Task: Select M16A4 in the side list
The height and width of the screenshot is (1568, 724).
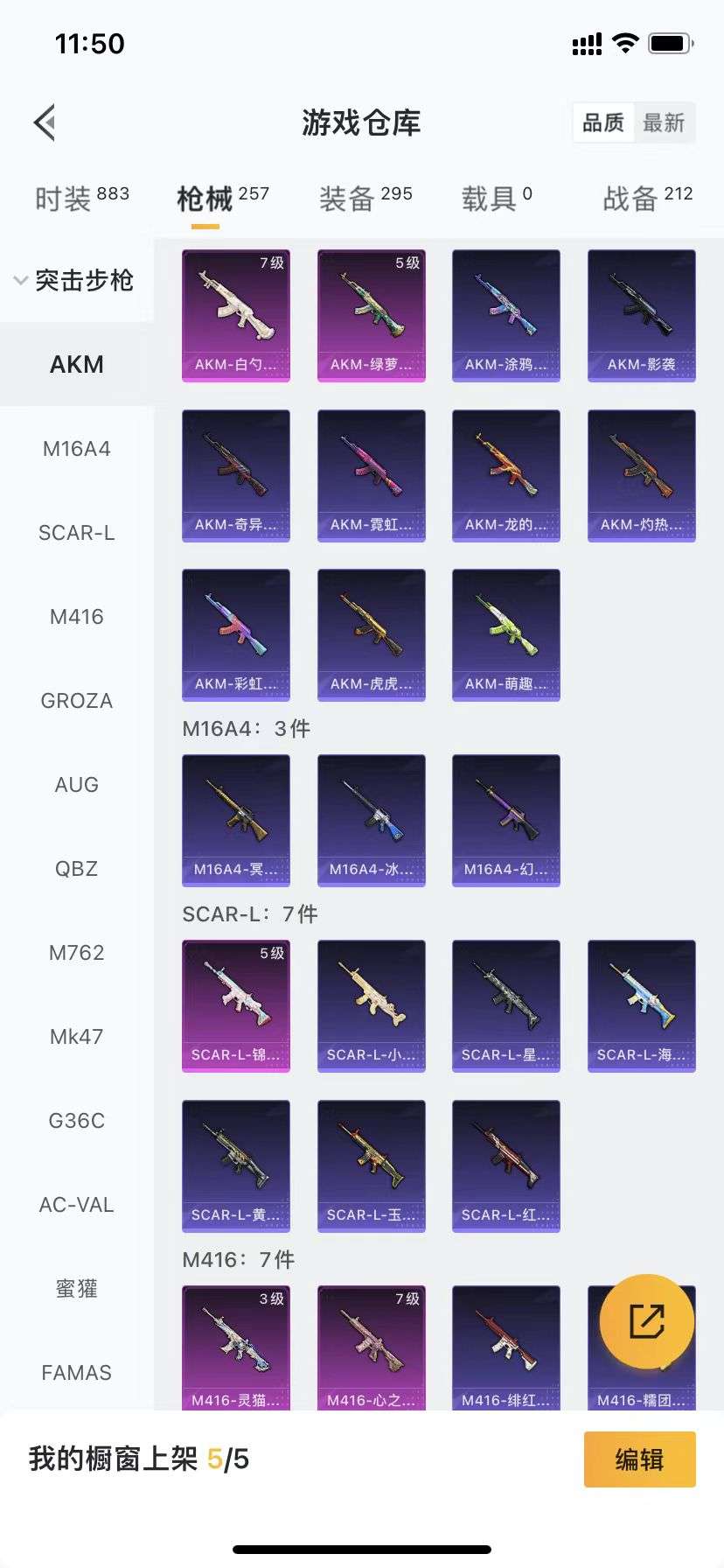Action: (x=77, y=449)
